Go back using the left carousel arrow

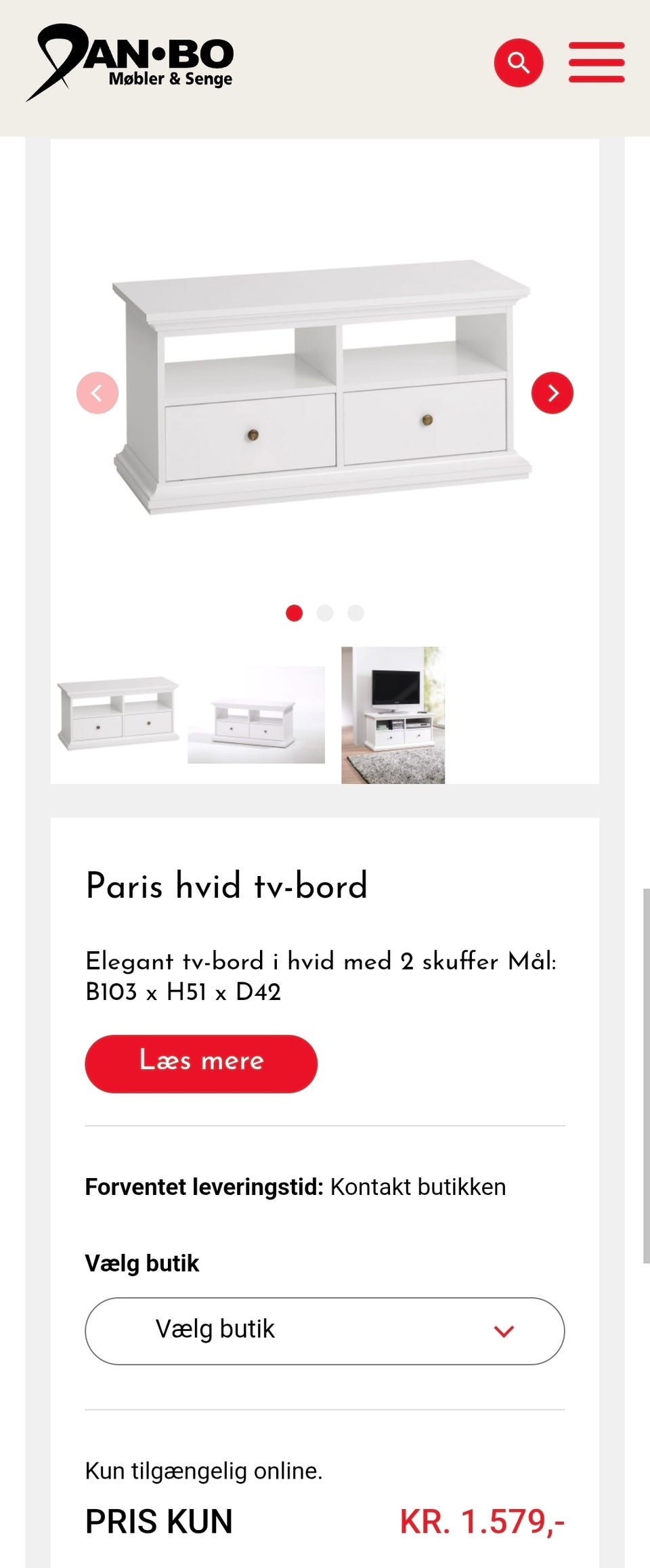(98, 393)
